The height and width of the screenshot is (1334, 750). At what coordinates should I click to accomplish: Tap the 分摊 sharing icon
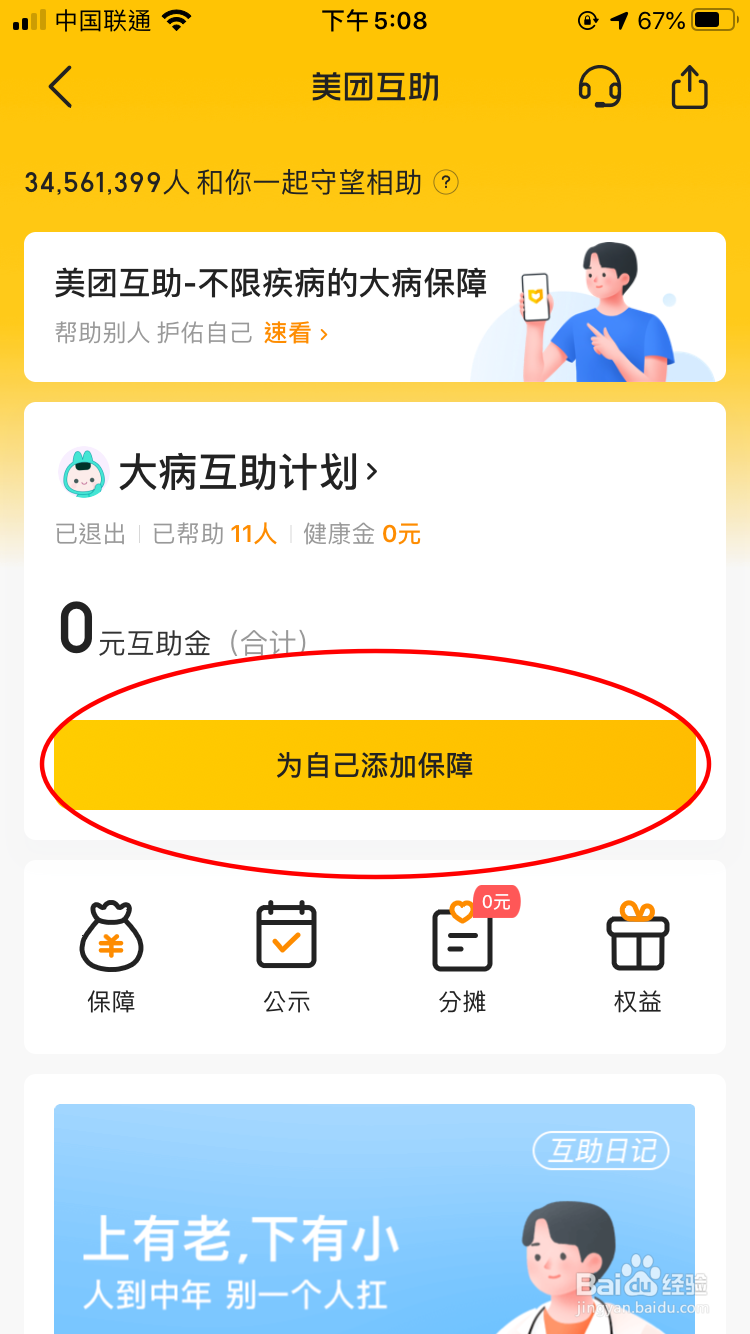click(461, 940)
